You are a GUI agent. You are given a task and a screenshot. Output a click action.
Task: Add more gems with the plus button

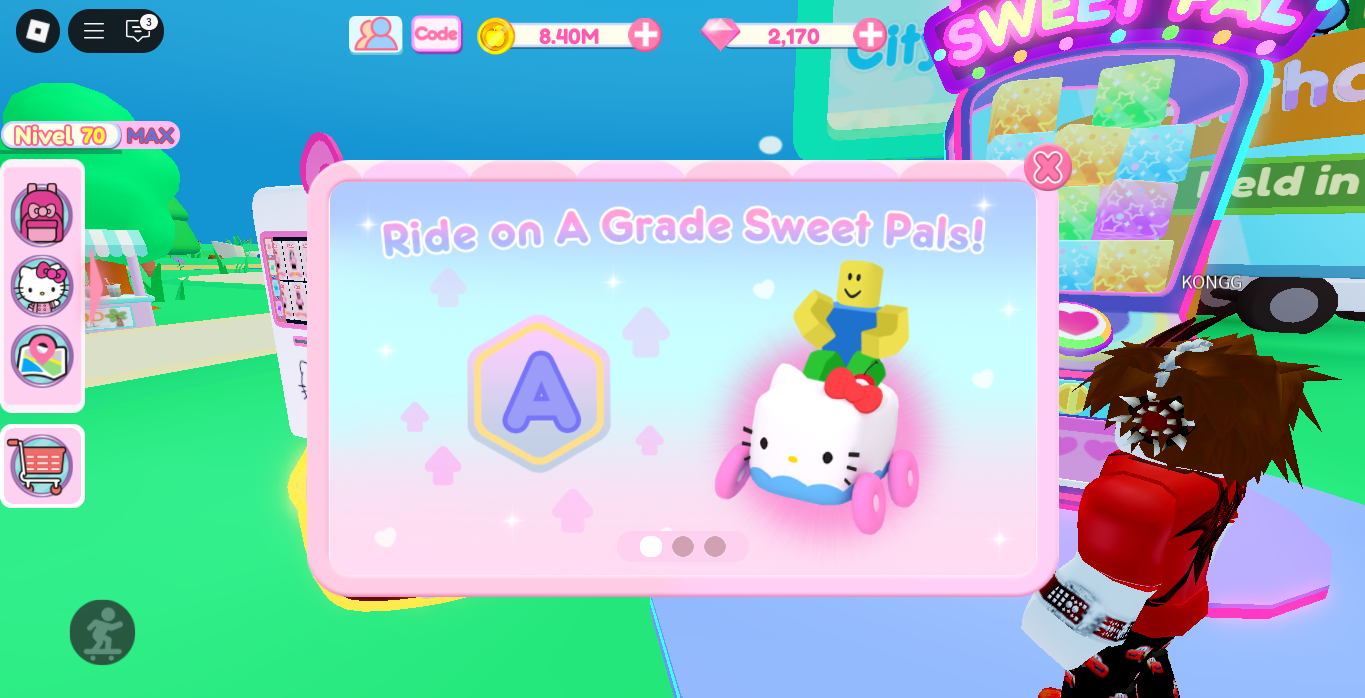(x=869, y=35)
